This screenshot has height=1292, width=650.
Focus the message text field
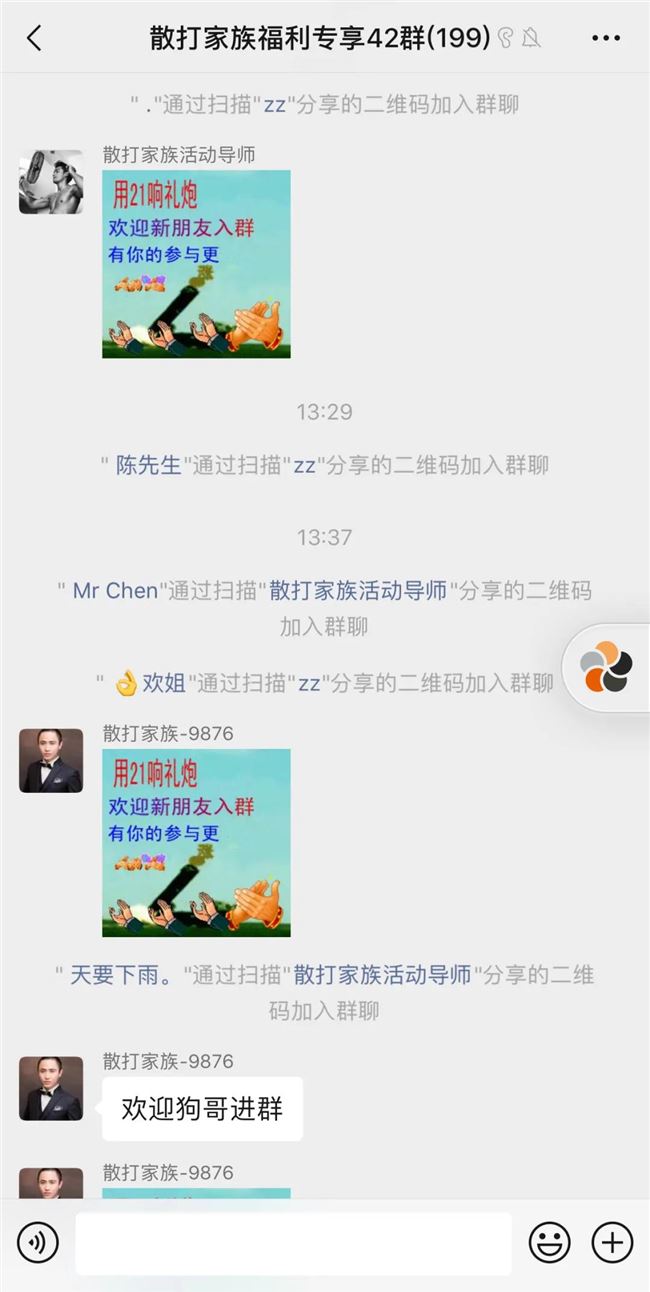[x=293, y=1243]
